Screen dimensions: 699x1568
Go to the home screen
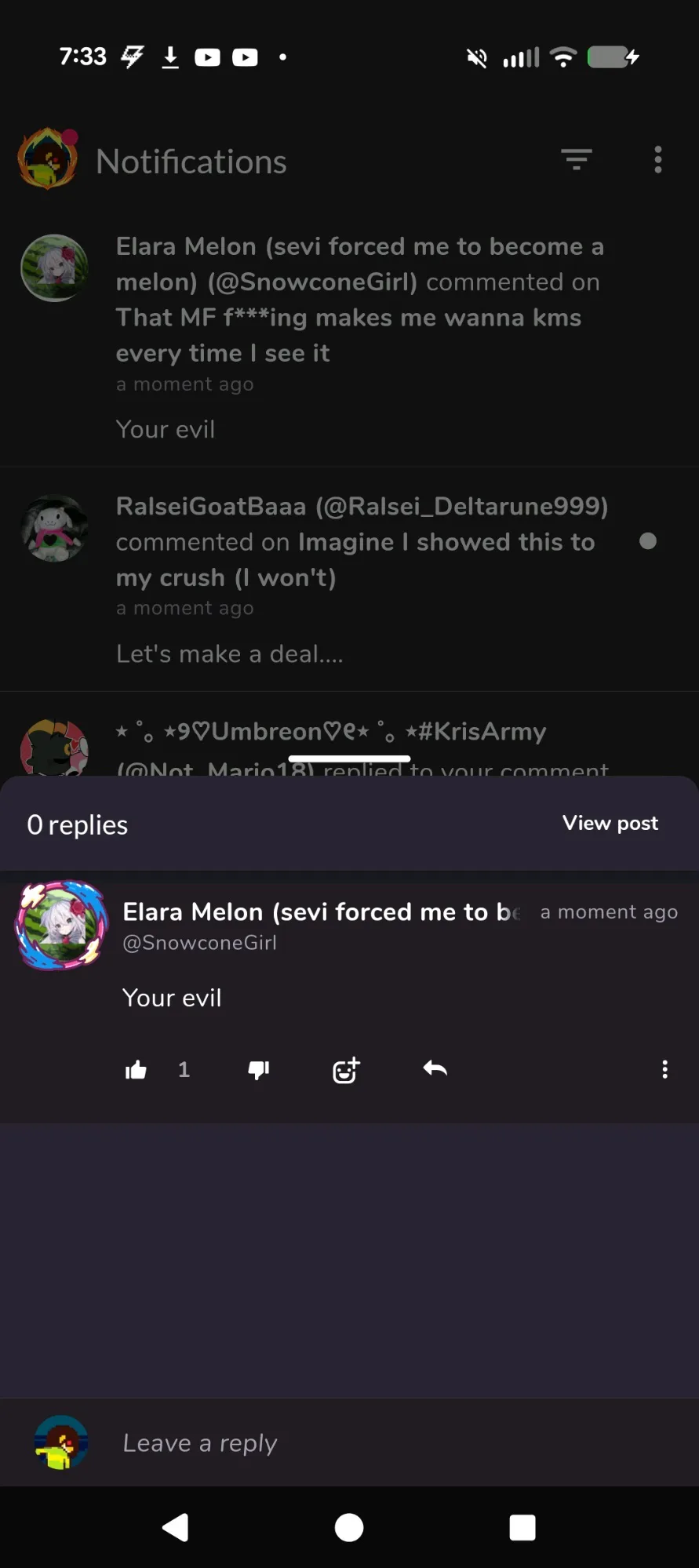349,1527
